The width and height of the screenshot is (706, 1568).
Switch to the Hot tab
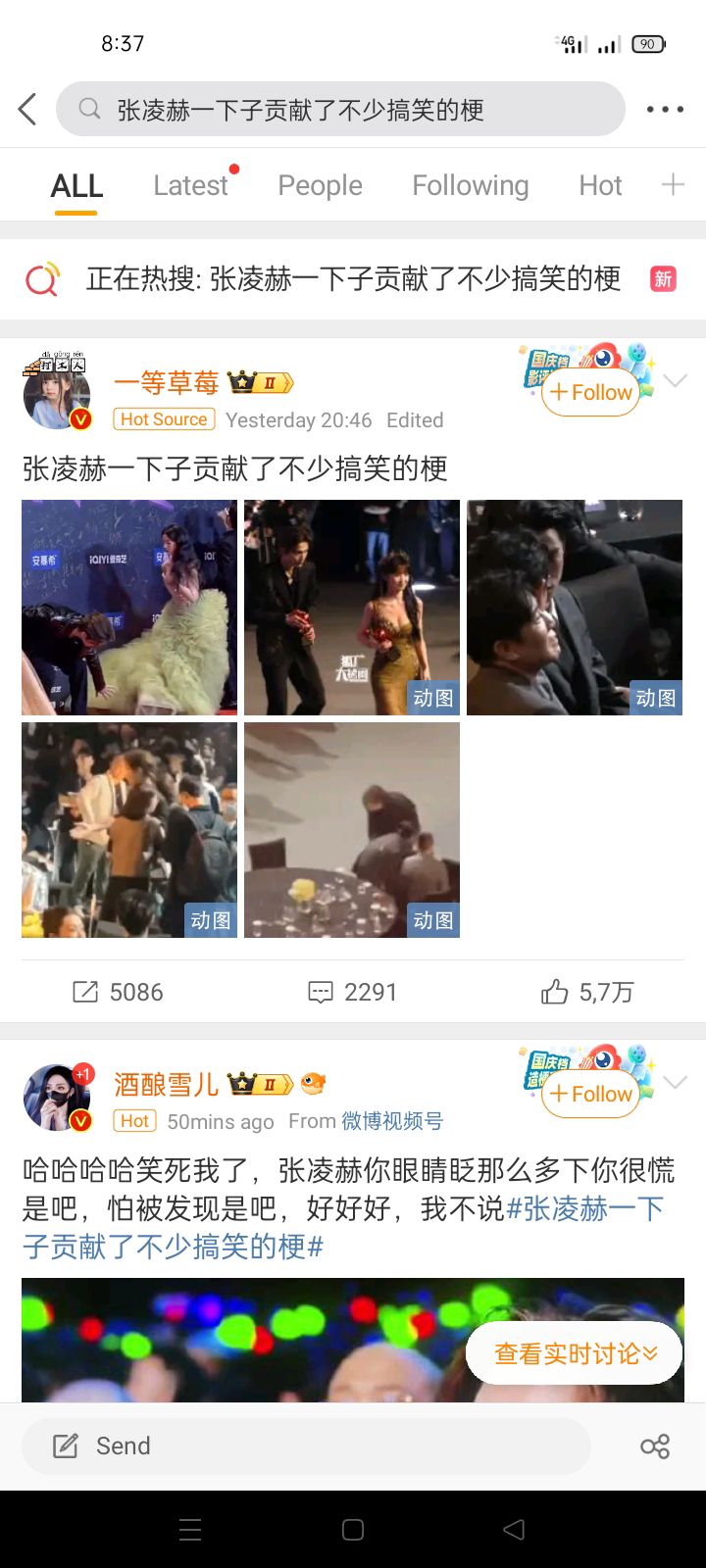click(600, 185)
